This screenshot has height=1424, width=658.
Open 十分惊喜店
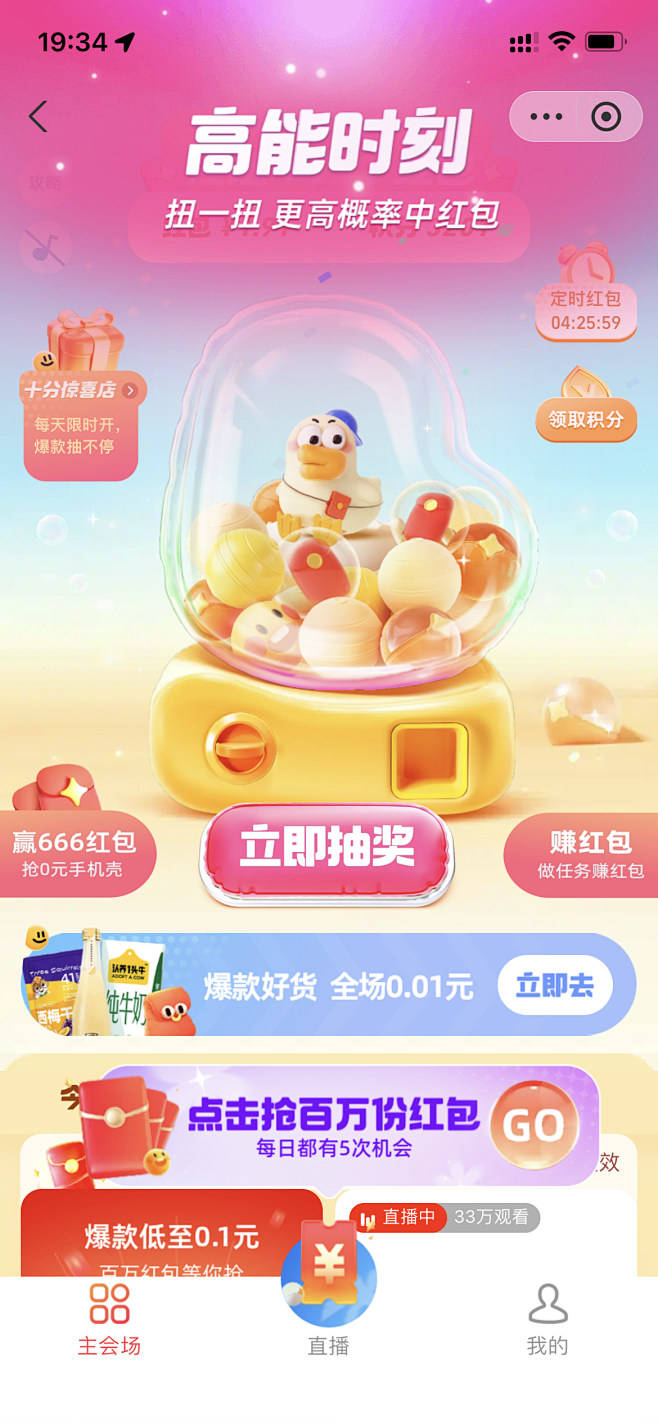tap(82, 390)
